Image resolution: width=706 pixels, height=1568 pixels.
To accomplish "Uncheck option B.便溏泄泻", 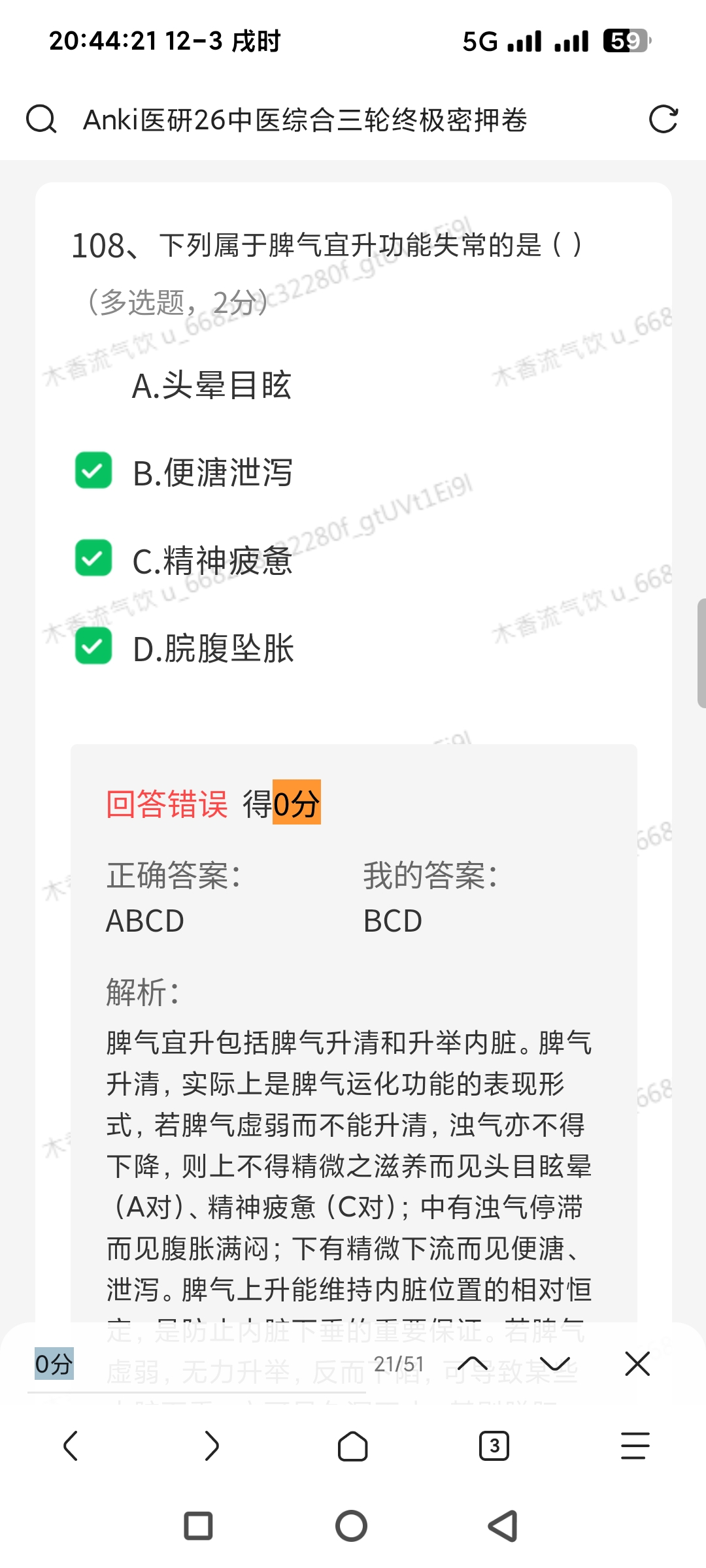I will [x=93, y=470].
